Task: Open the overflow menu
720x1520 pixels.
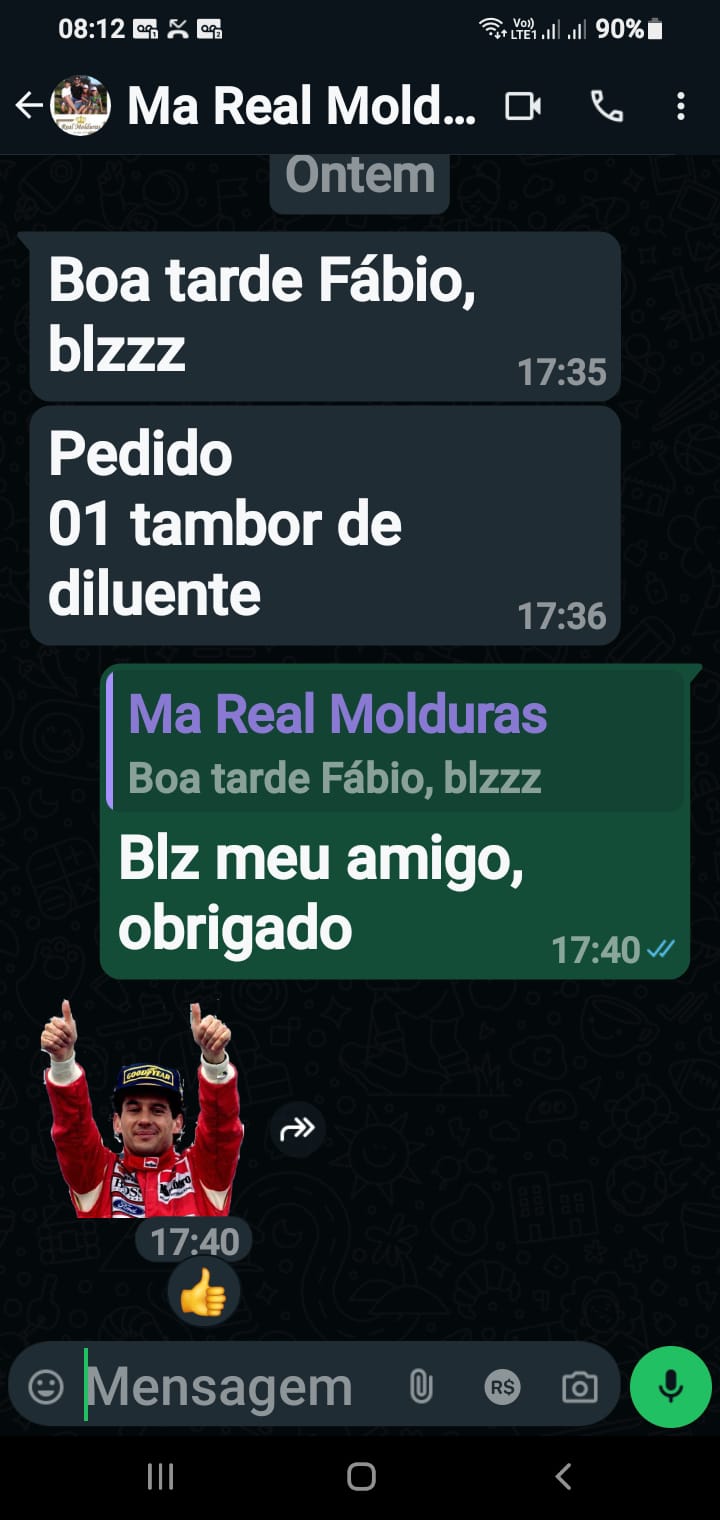Action: (681, 106)
